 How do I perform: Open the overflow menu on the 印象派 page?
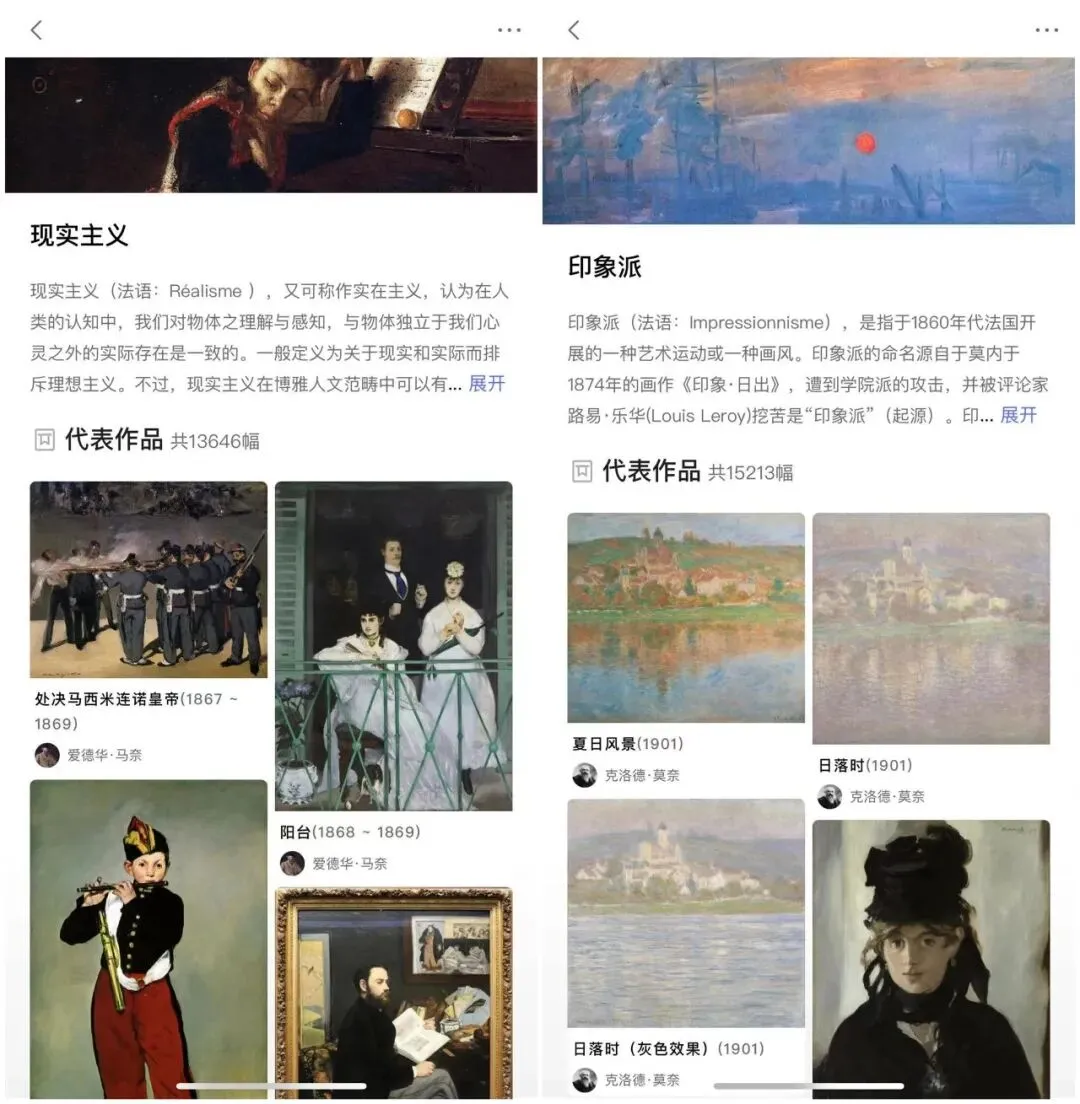1046,30
